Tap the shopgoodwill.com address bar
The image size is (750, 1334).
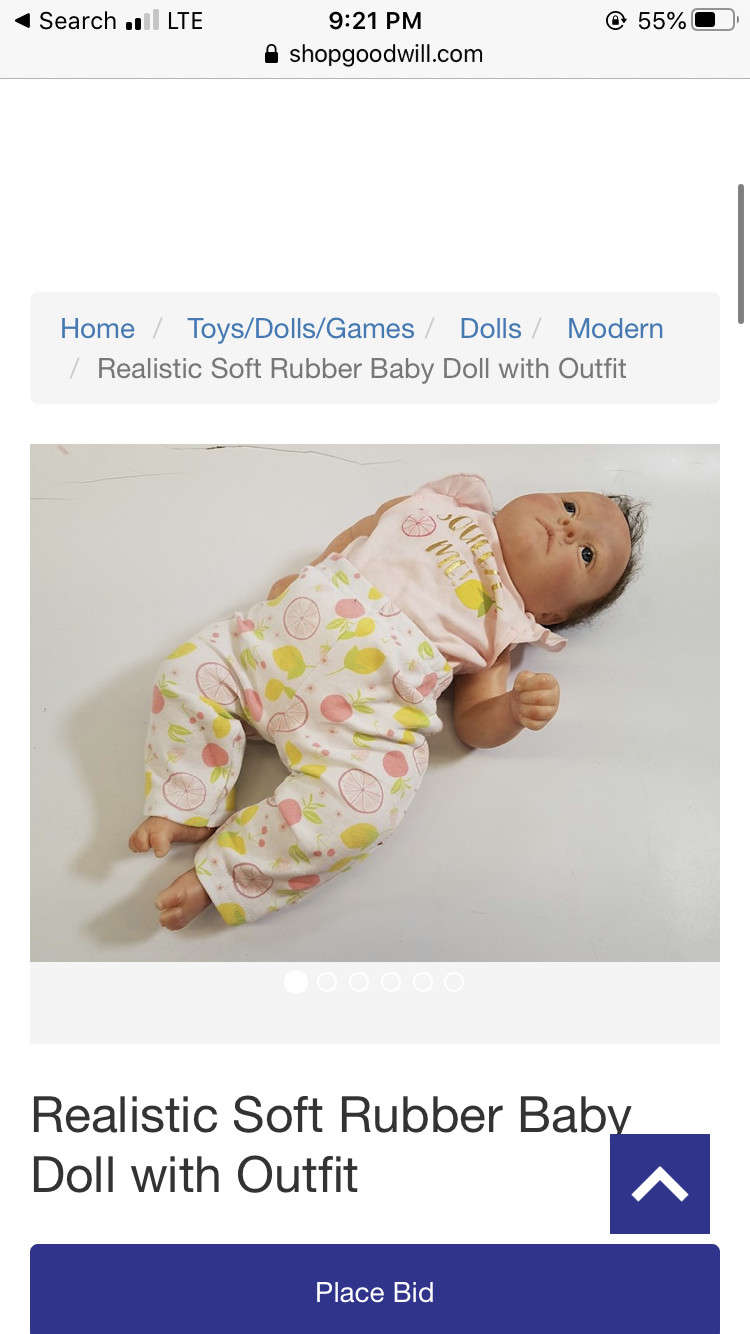375,54
